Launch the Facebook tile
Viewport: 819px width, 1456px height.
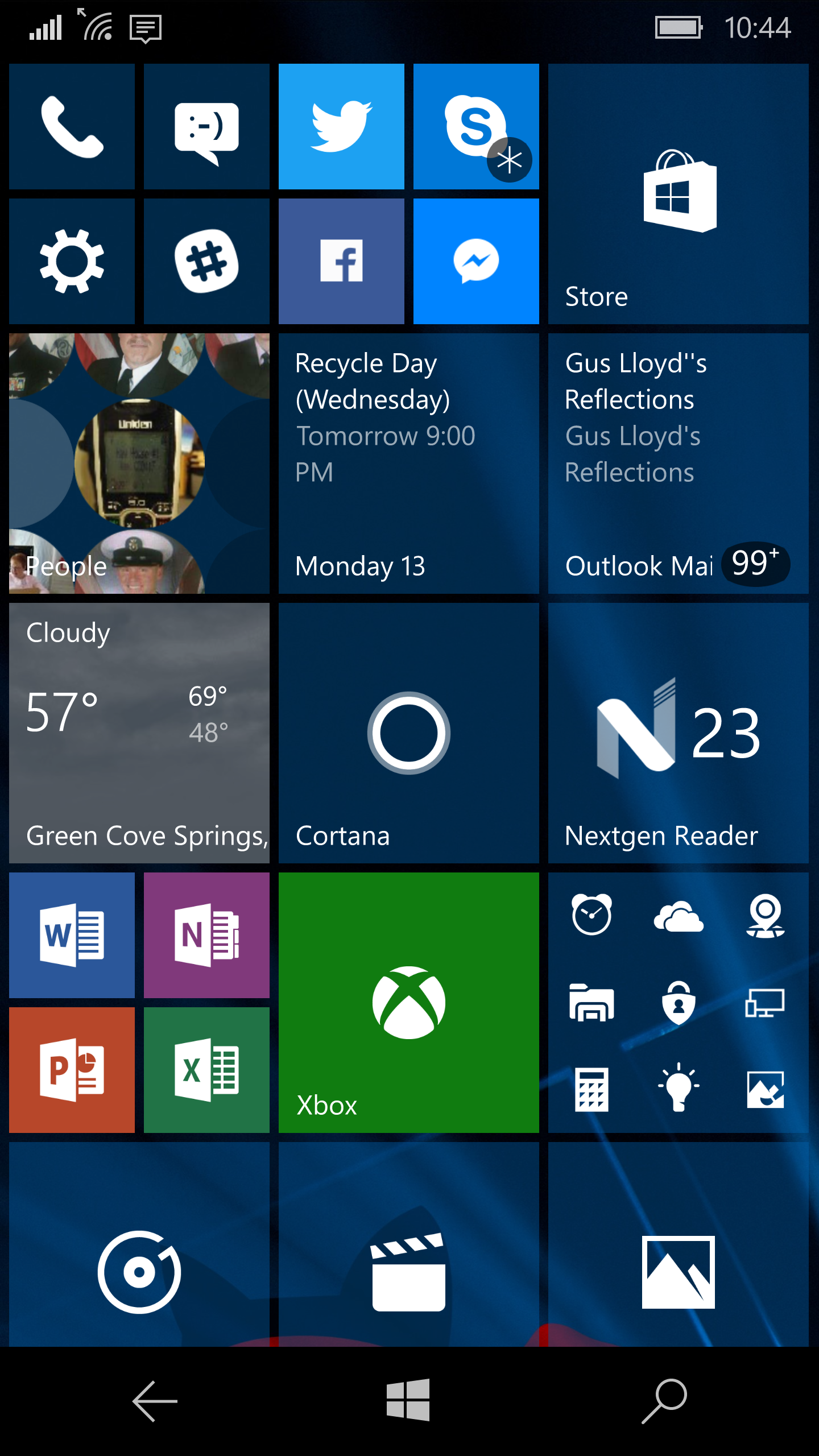(341, 261)
